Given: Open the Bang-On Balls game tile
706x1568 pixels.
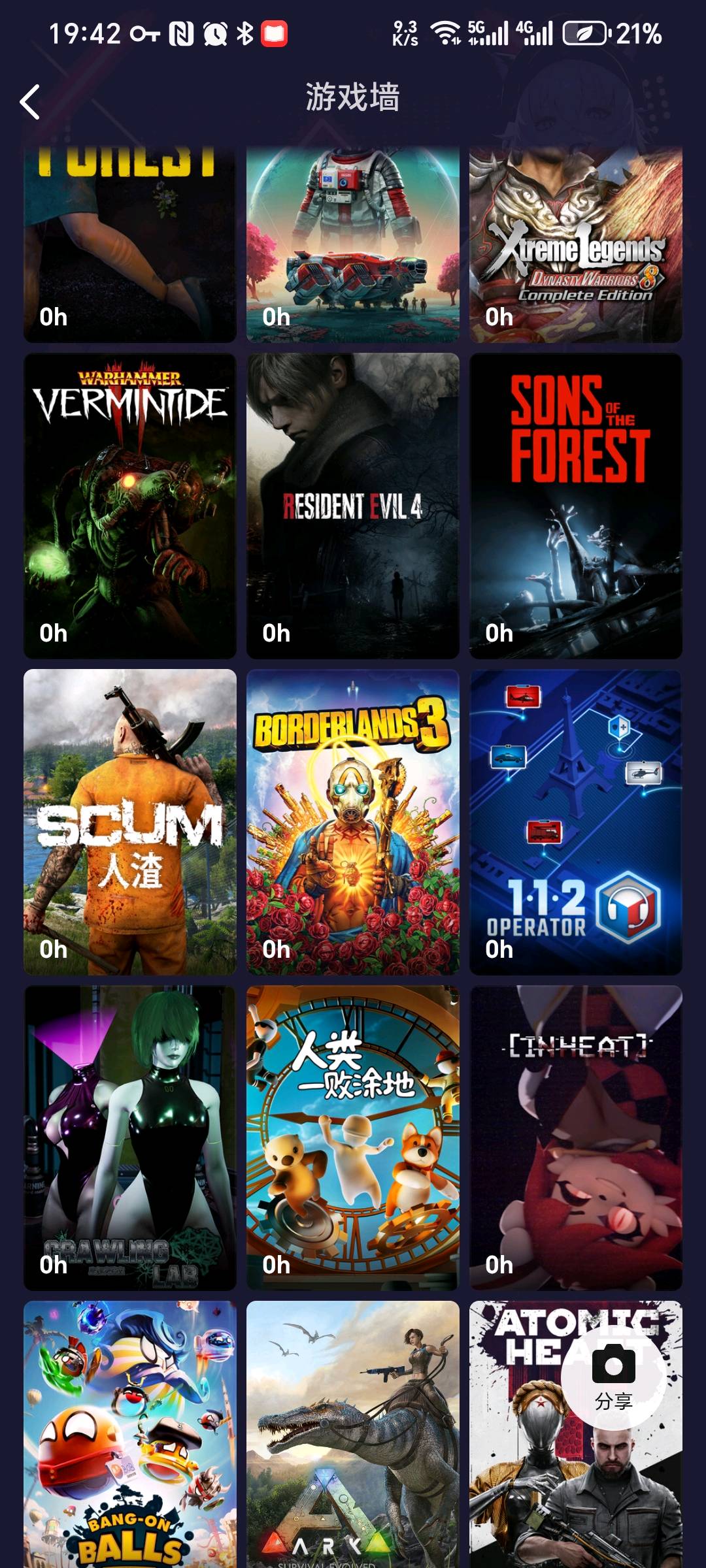Looking at the screenshot, I should tap(130, 1435).
